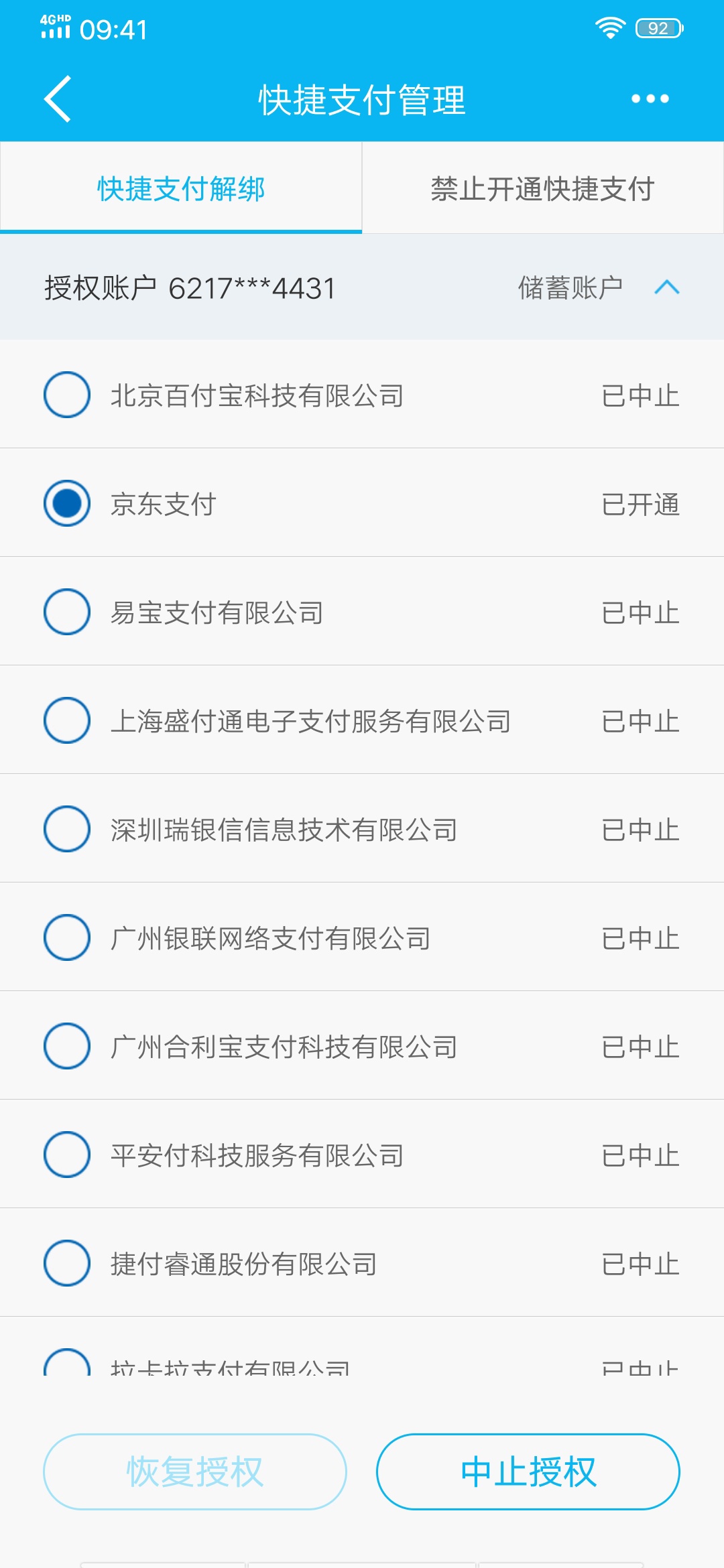Choose 捷付睿通股份有限公司
This screenshot has width=724, height=1568.
click(67, 1263)
